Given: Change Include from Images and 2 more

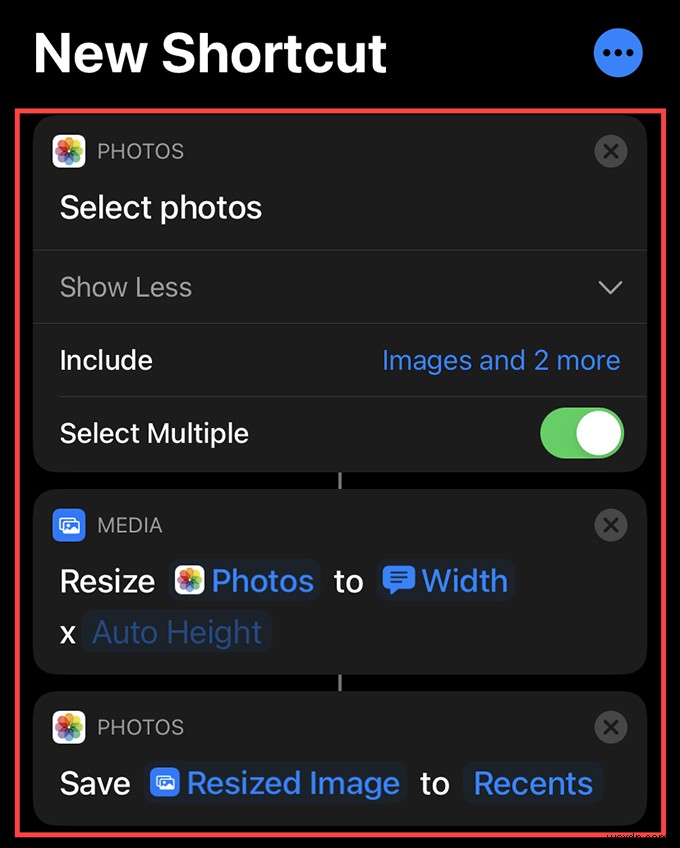Looking at the screenshot, I should click(500, 360).
